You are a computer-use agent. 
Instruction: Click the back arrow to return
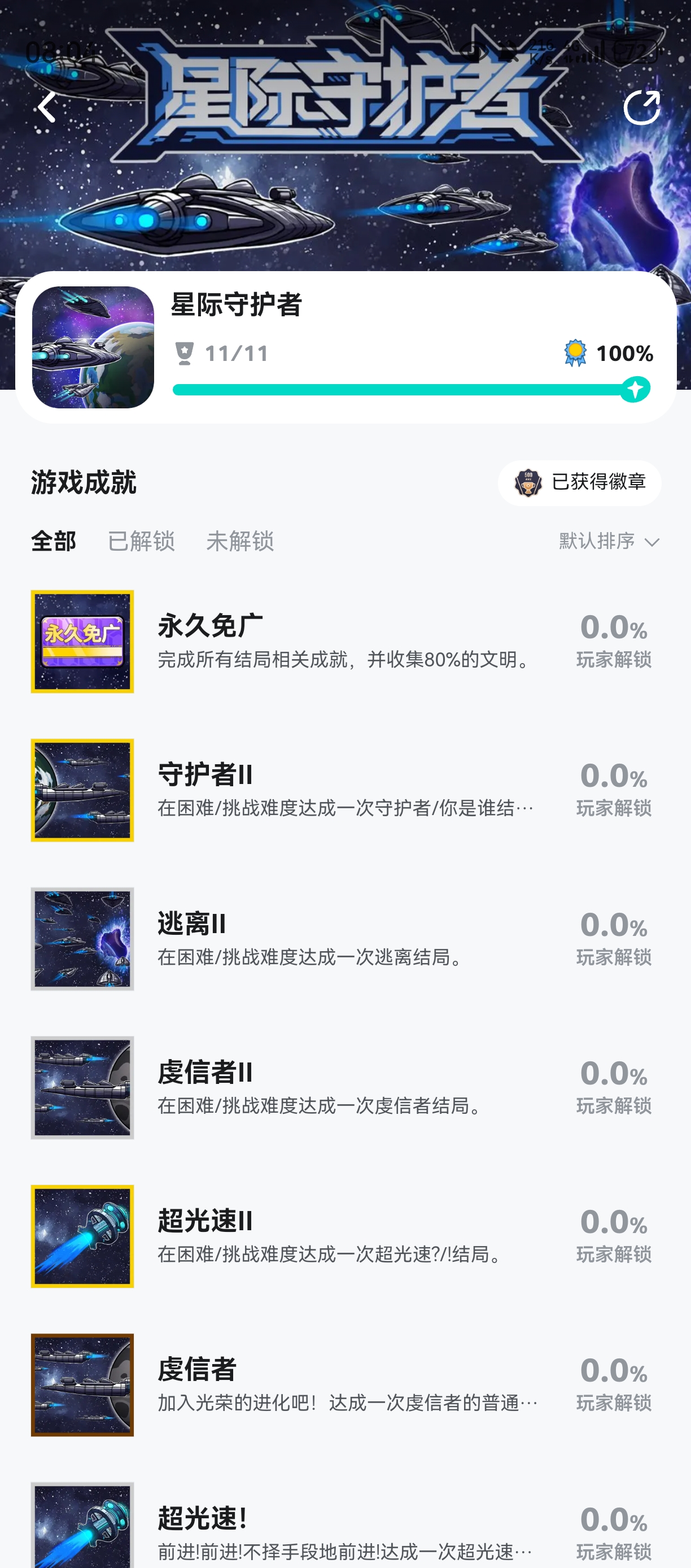46,107
